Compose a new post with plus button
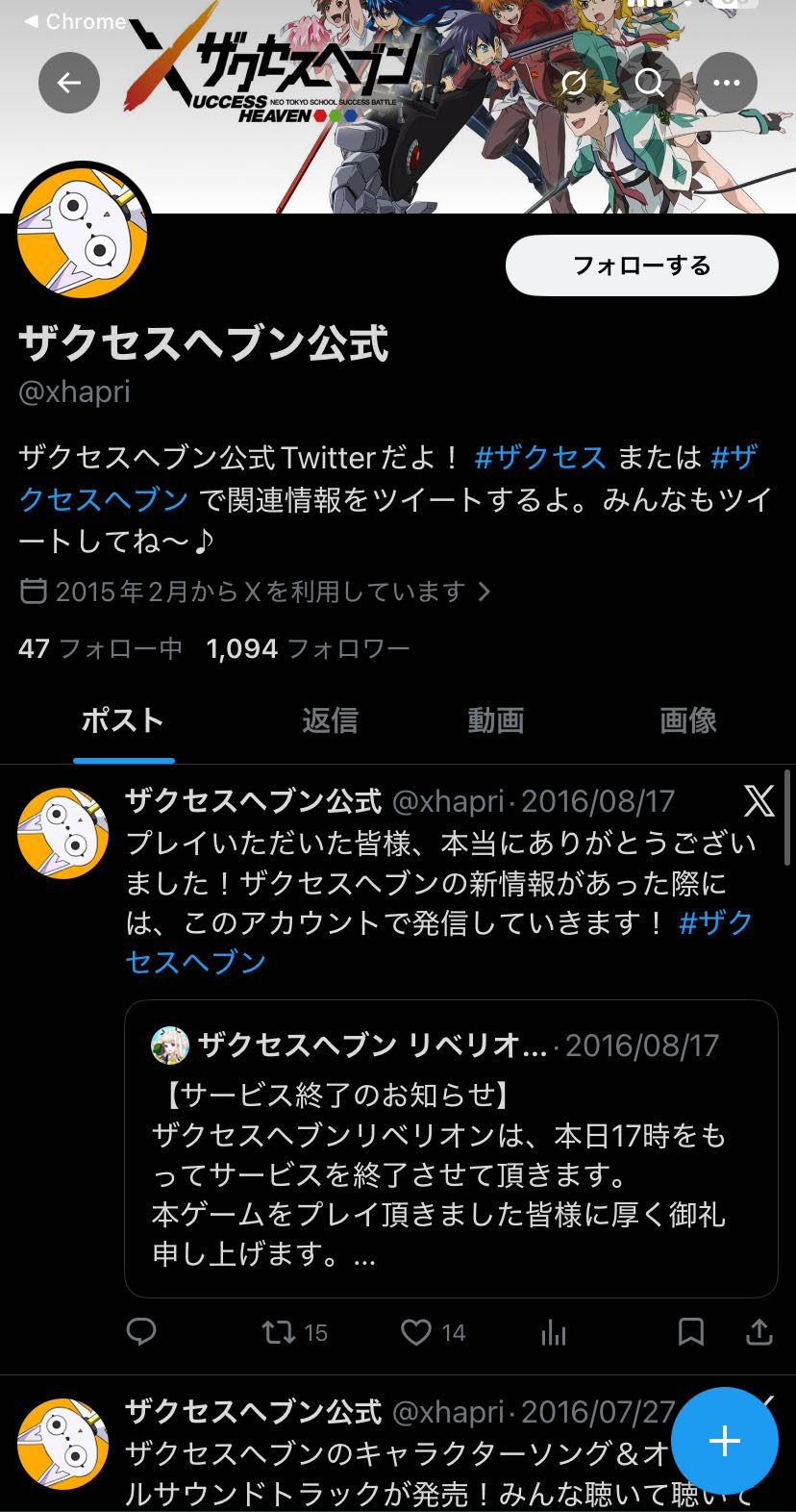 click(724, 1440)
